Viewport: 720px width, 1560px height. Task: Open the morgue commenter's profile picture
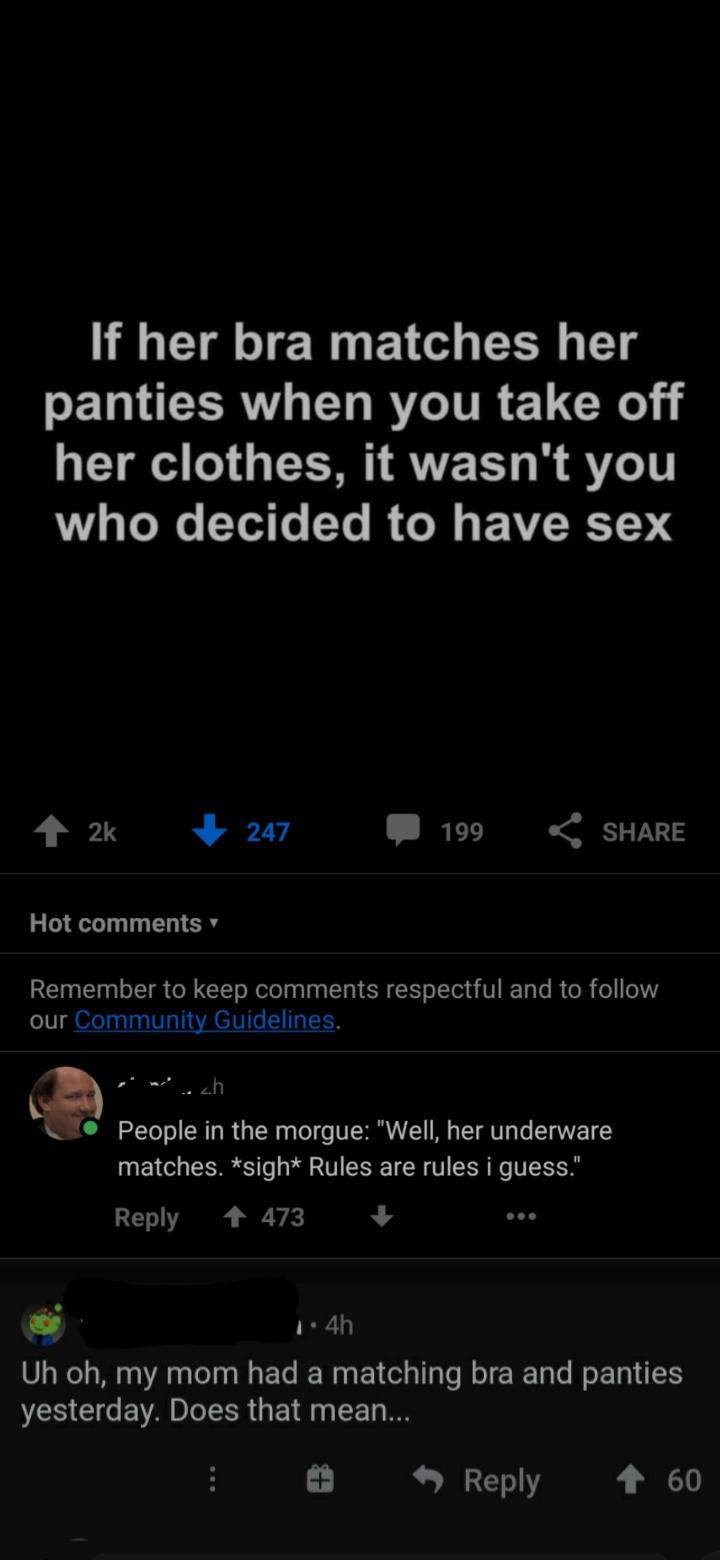(65, 1102)
